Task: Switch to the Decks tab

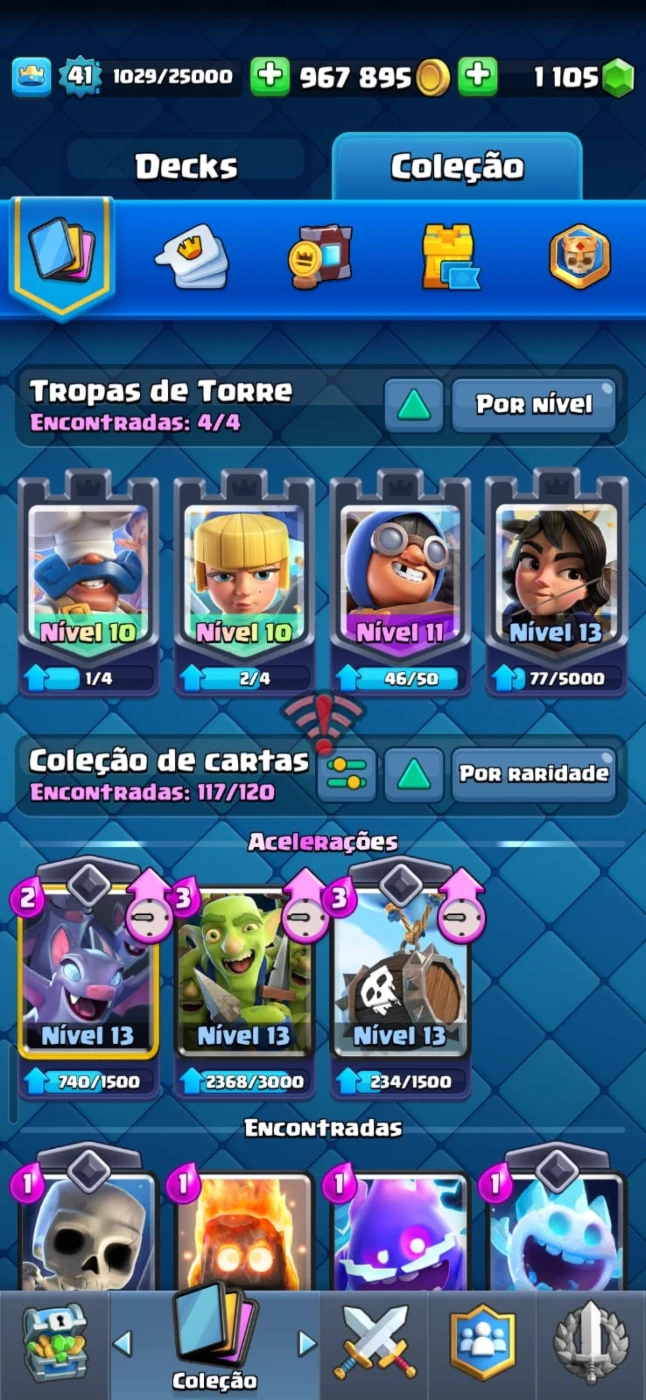Action: pos(186,166)
